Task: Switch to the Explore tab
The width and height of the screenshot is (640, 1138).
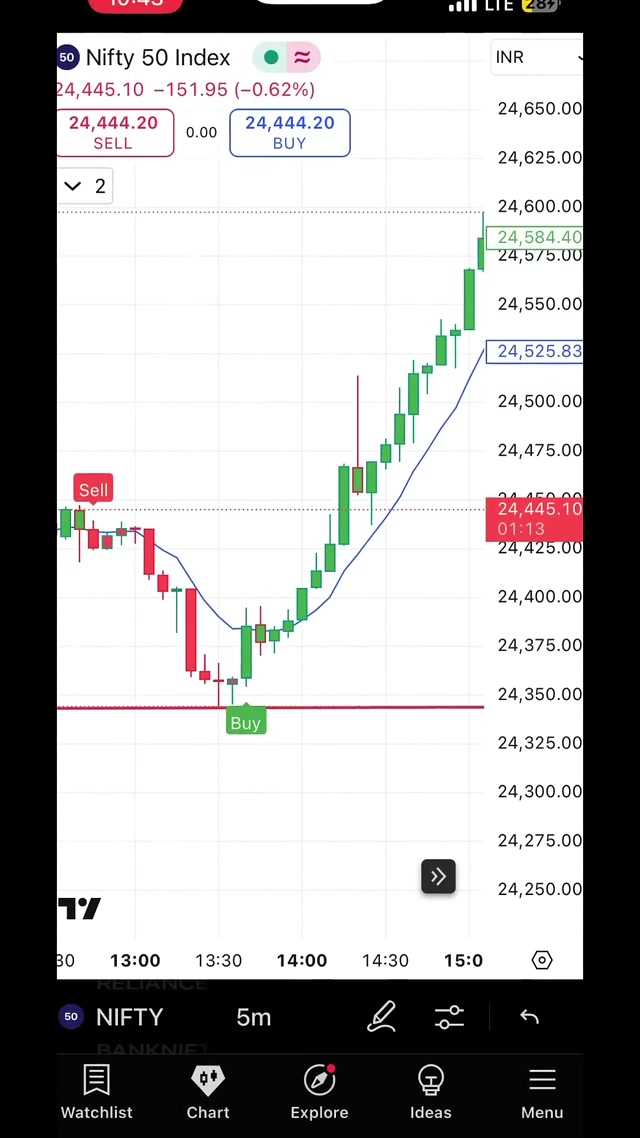Action: point(319,1092)
